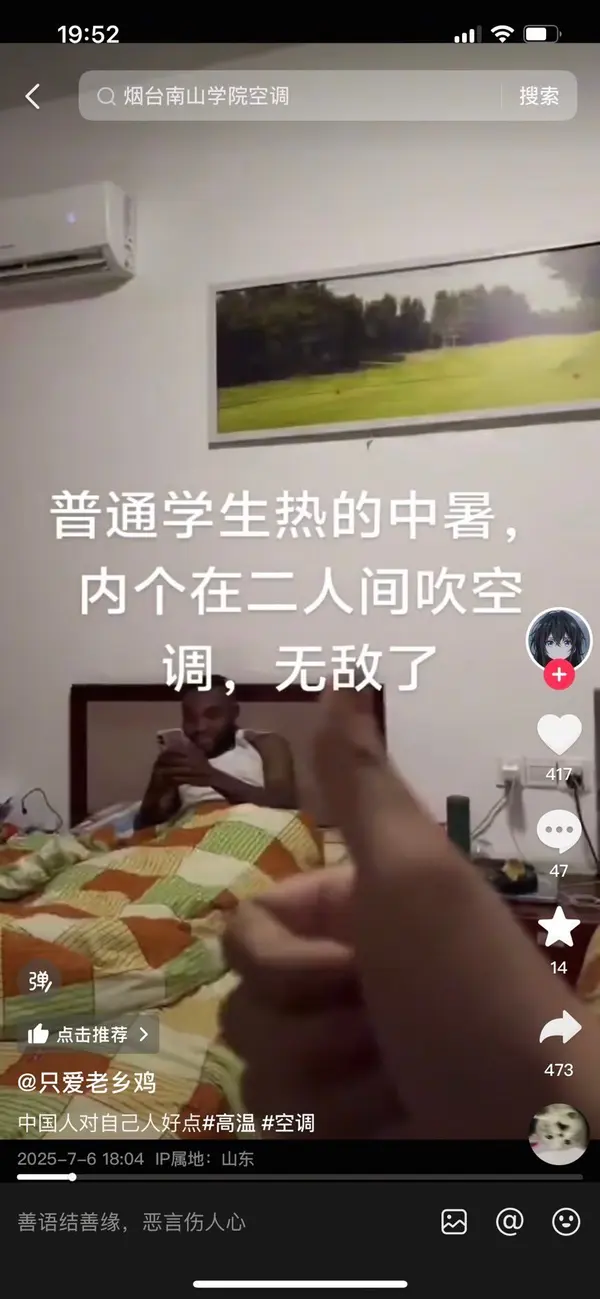Open the @只爱老乡鸡 username
This screenshot has height=1299, width=600.
point(88,1082)
